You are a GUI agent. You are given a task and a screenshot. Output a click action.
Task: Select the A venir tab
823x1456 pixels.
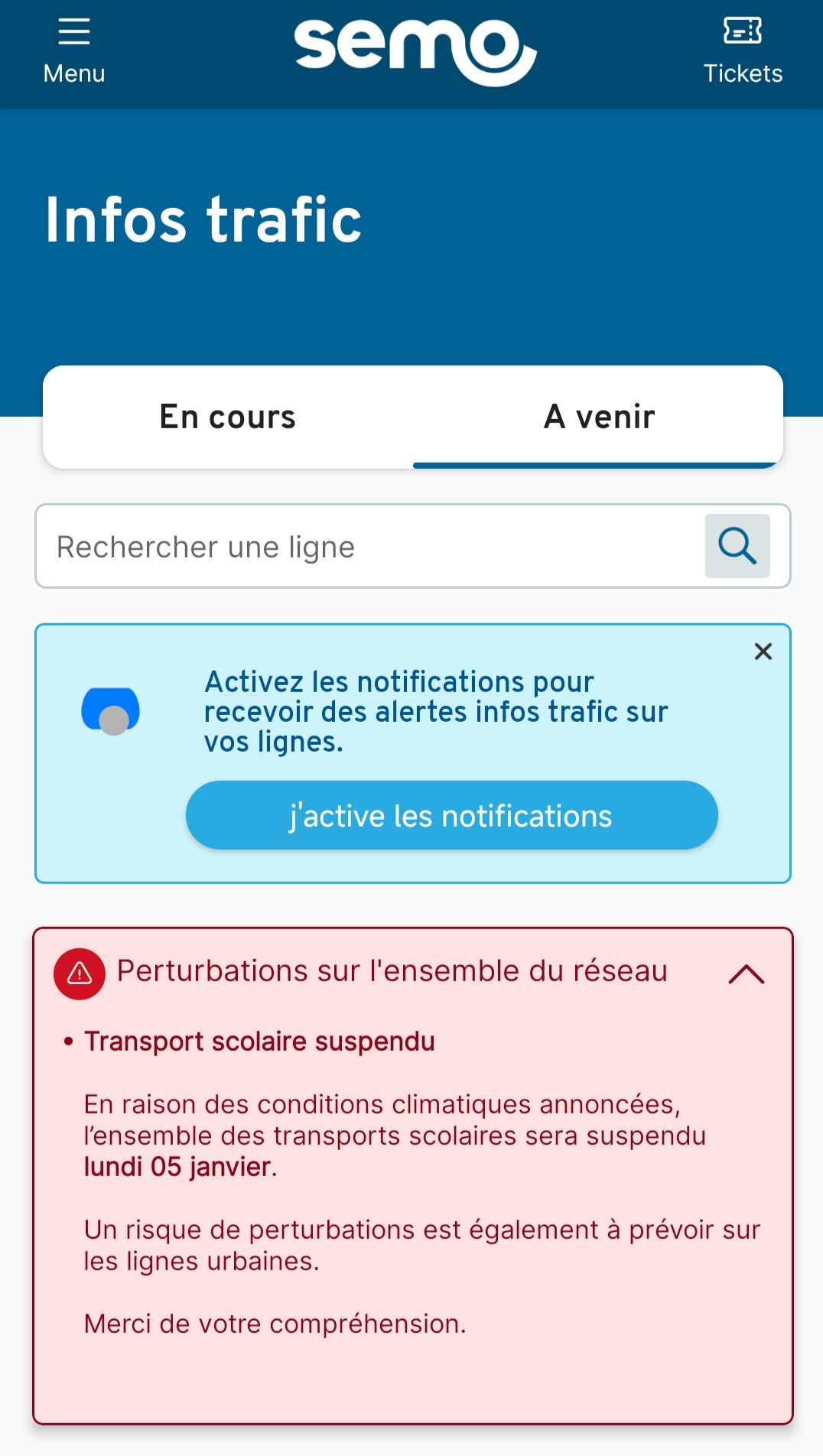click(598, 418)
